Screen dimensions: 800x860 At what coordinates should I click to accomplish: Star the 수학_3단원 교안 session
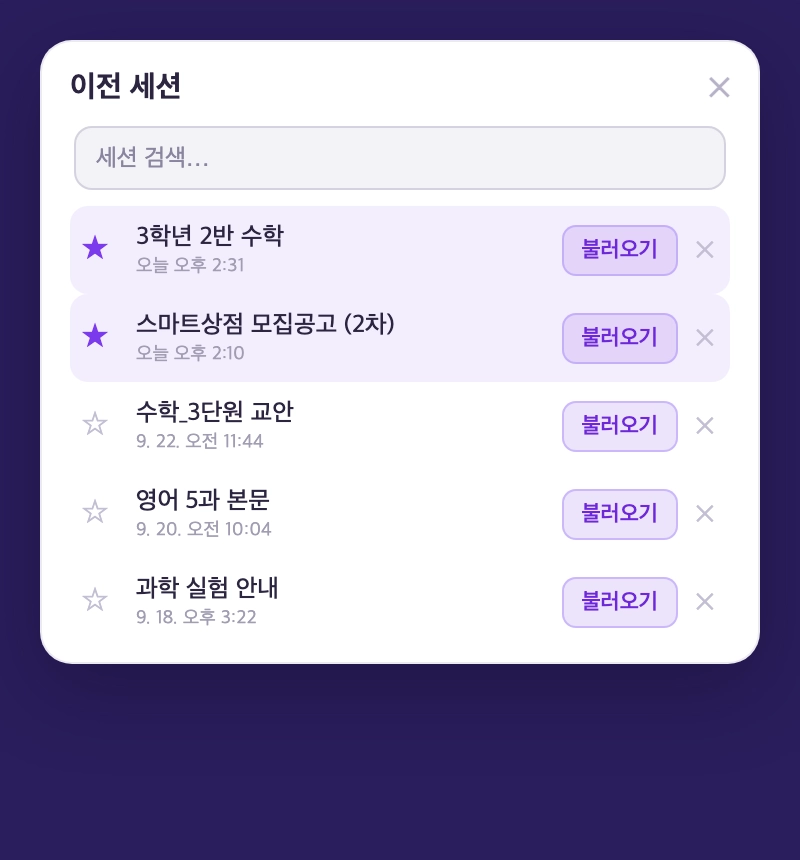pos(95,424)
